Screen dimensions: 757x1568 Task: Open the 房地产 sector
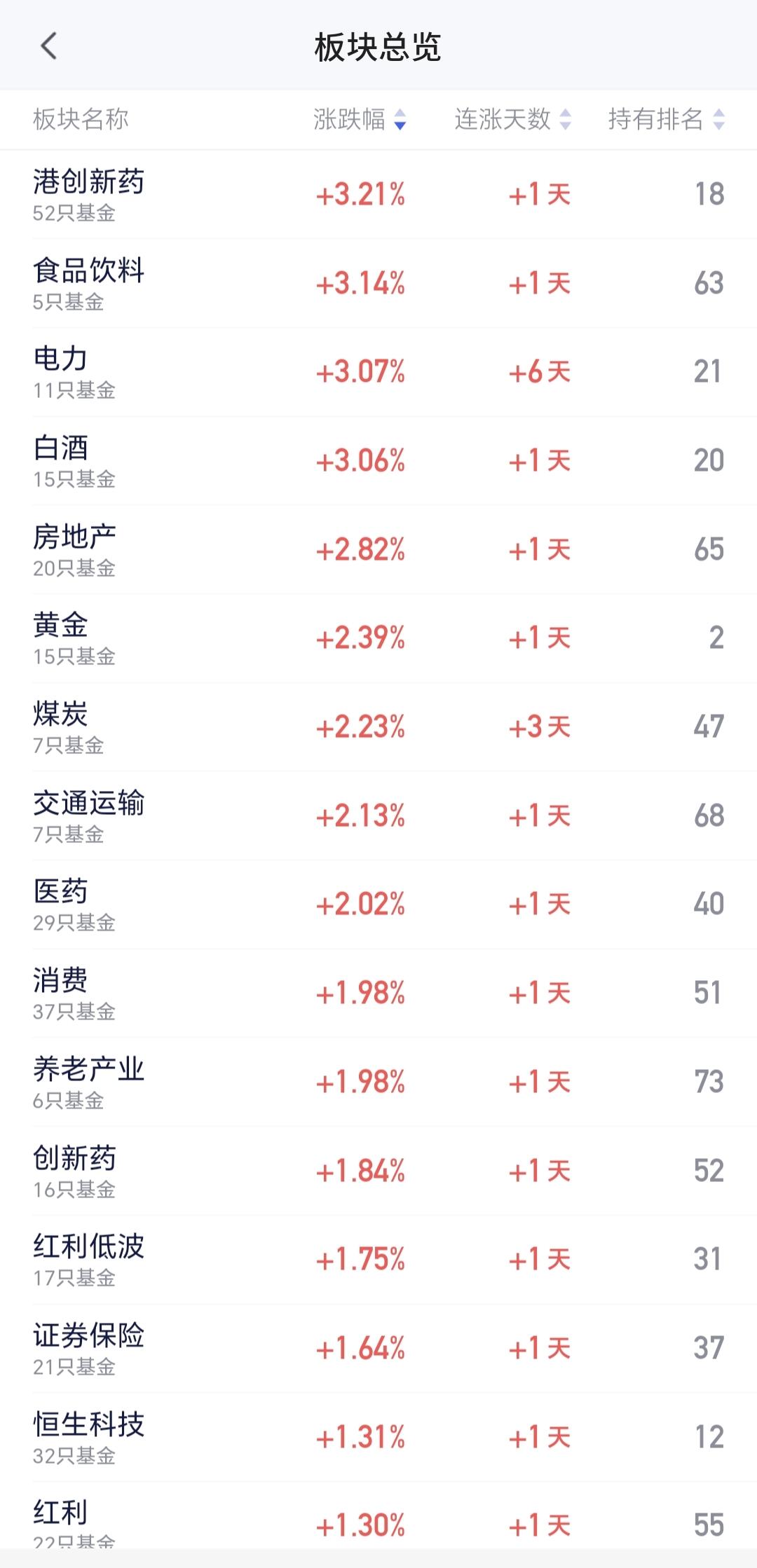[x=378, y=549]
